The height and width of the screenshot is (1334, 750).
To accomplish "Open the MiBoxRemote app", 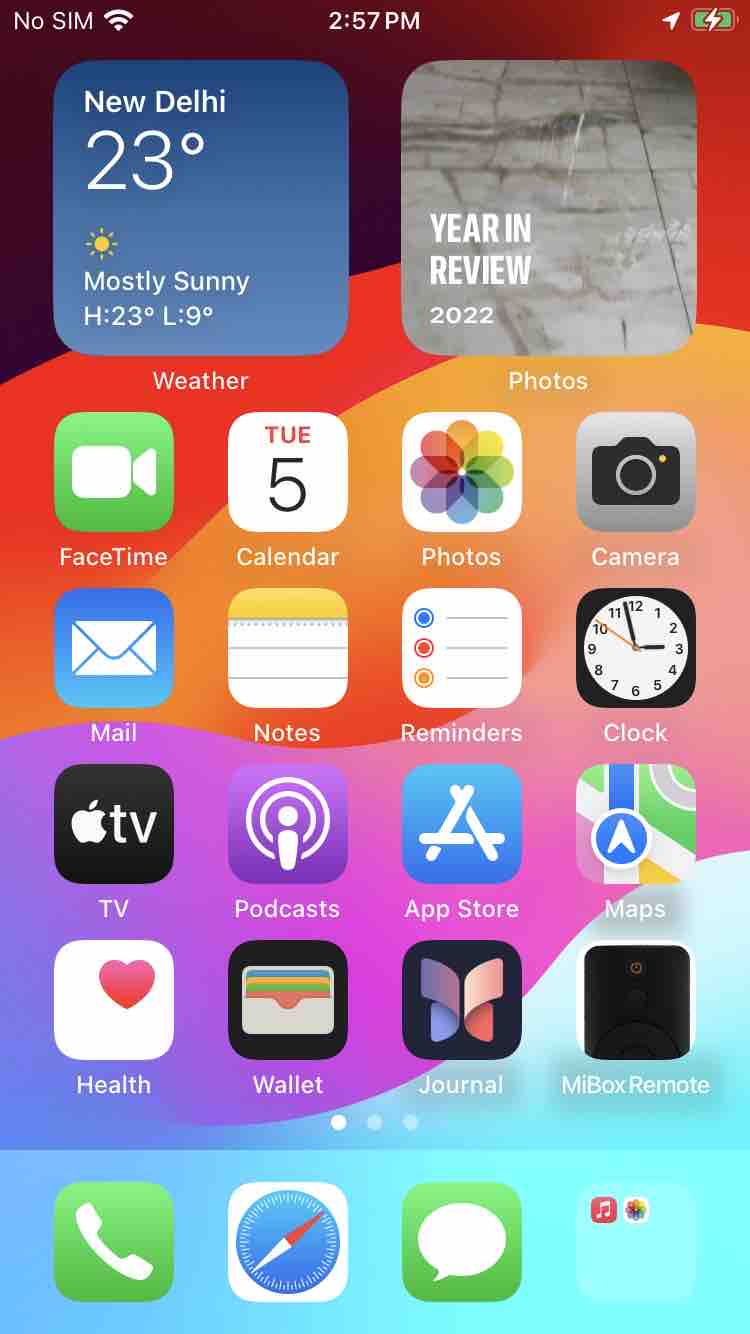I will click(x=636, y=1000).
